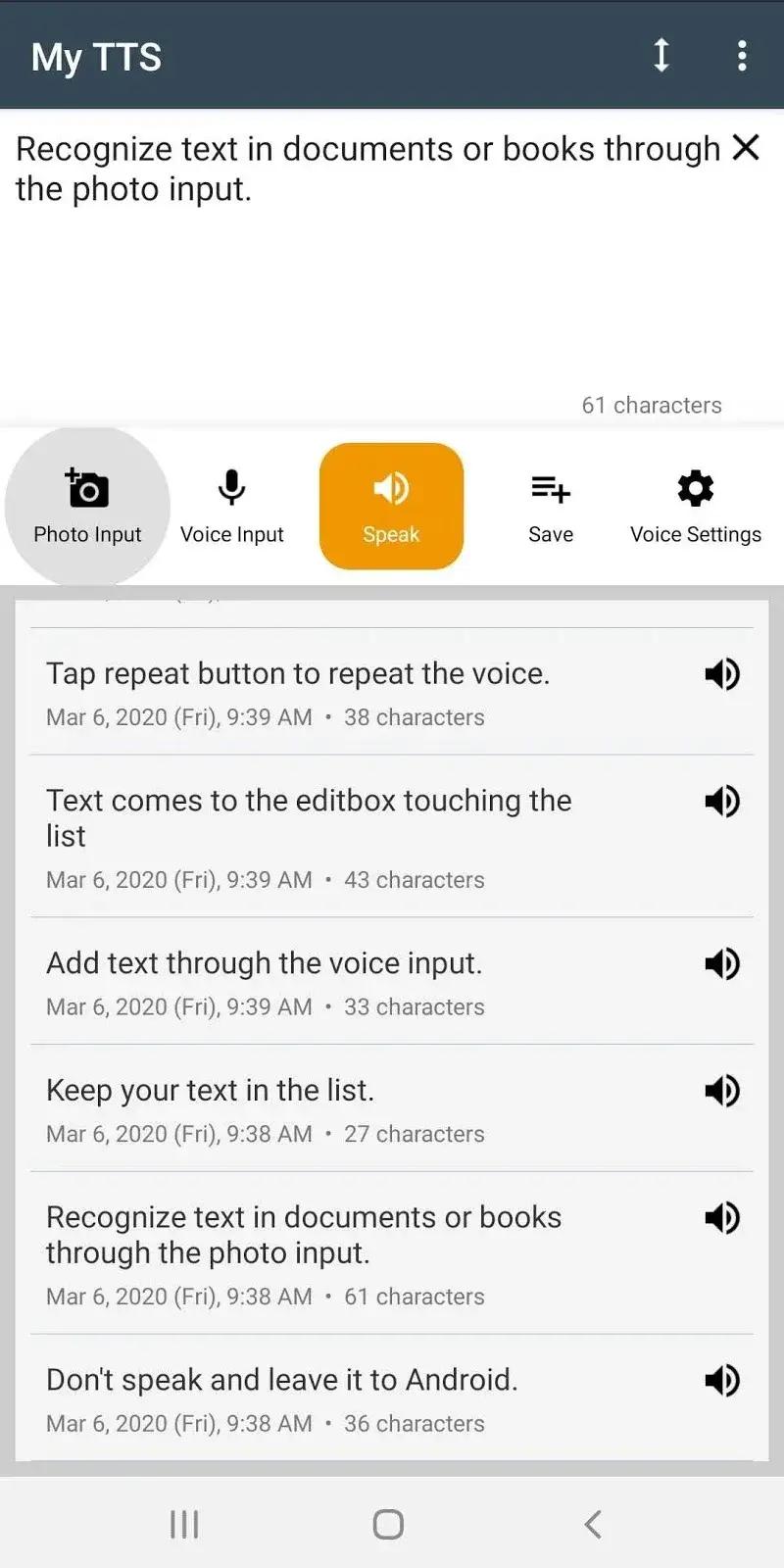Play 'Text comes to the editbox touching the list'
Image resolution: width=784 pixels, height=1568 pixels.
pos(722,801)
